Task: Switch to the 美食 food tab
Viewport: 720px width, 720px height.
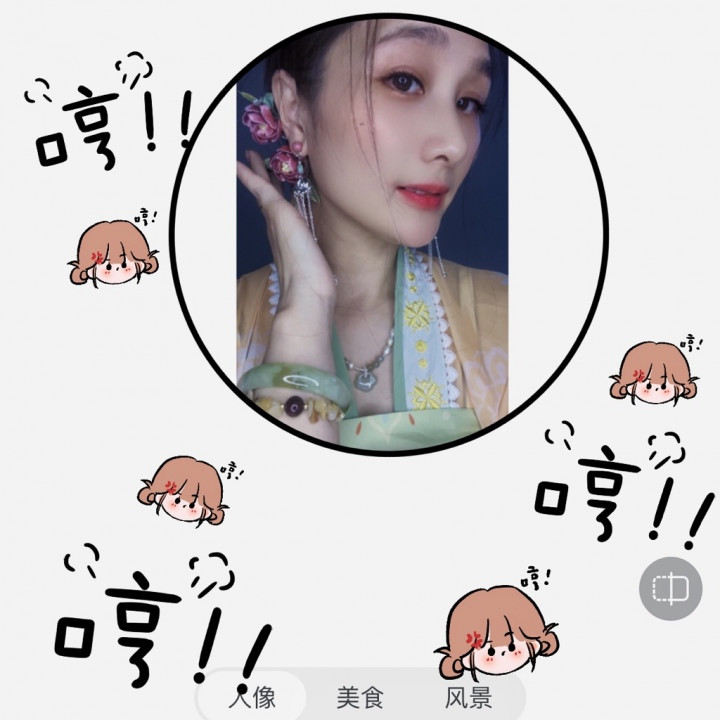Action: pos(360,697)
